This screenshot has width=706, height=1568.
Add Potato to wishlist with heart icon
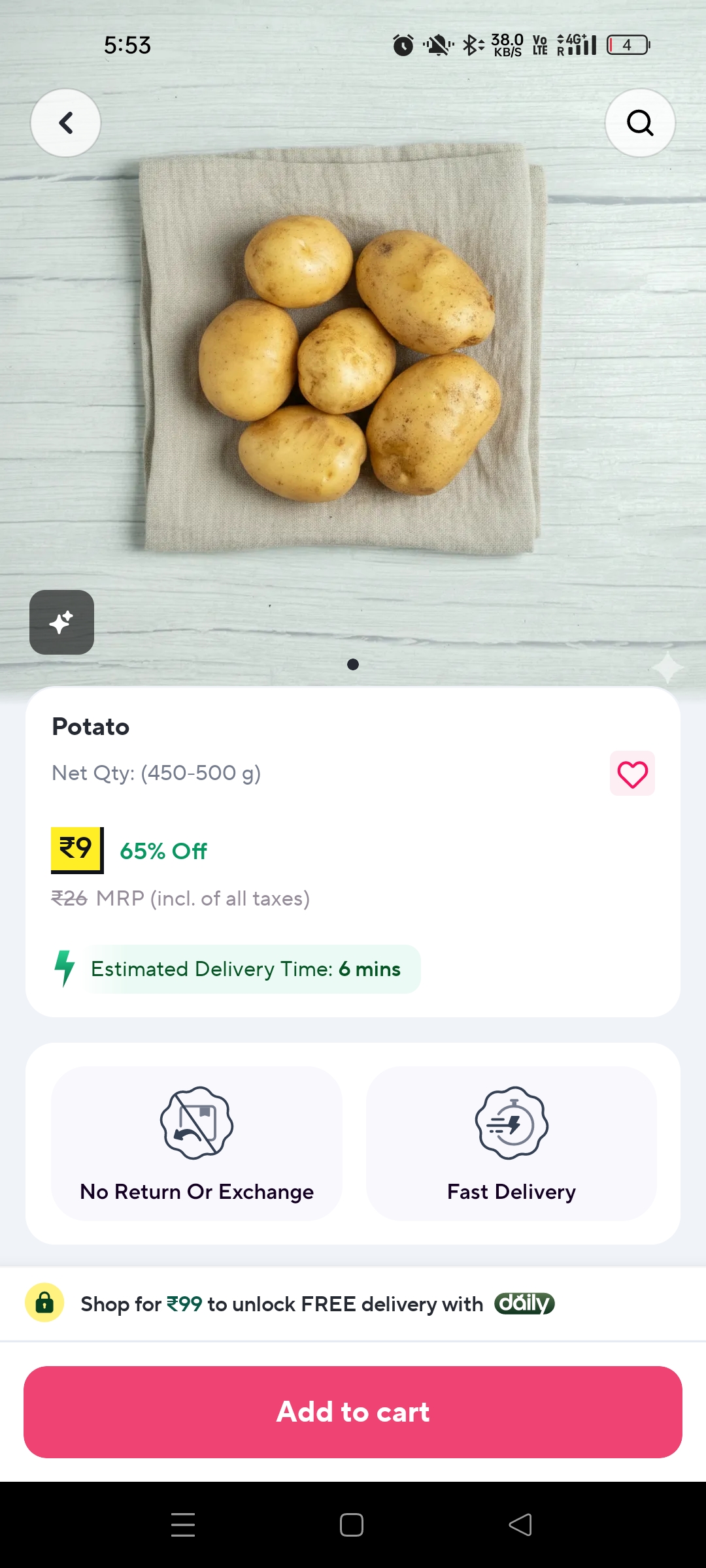(x=632, y=774)
